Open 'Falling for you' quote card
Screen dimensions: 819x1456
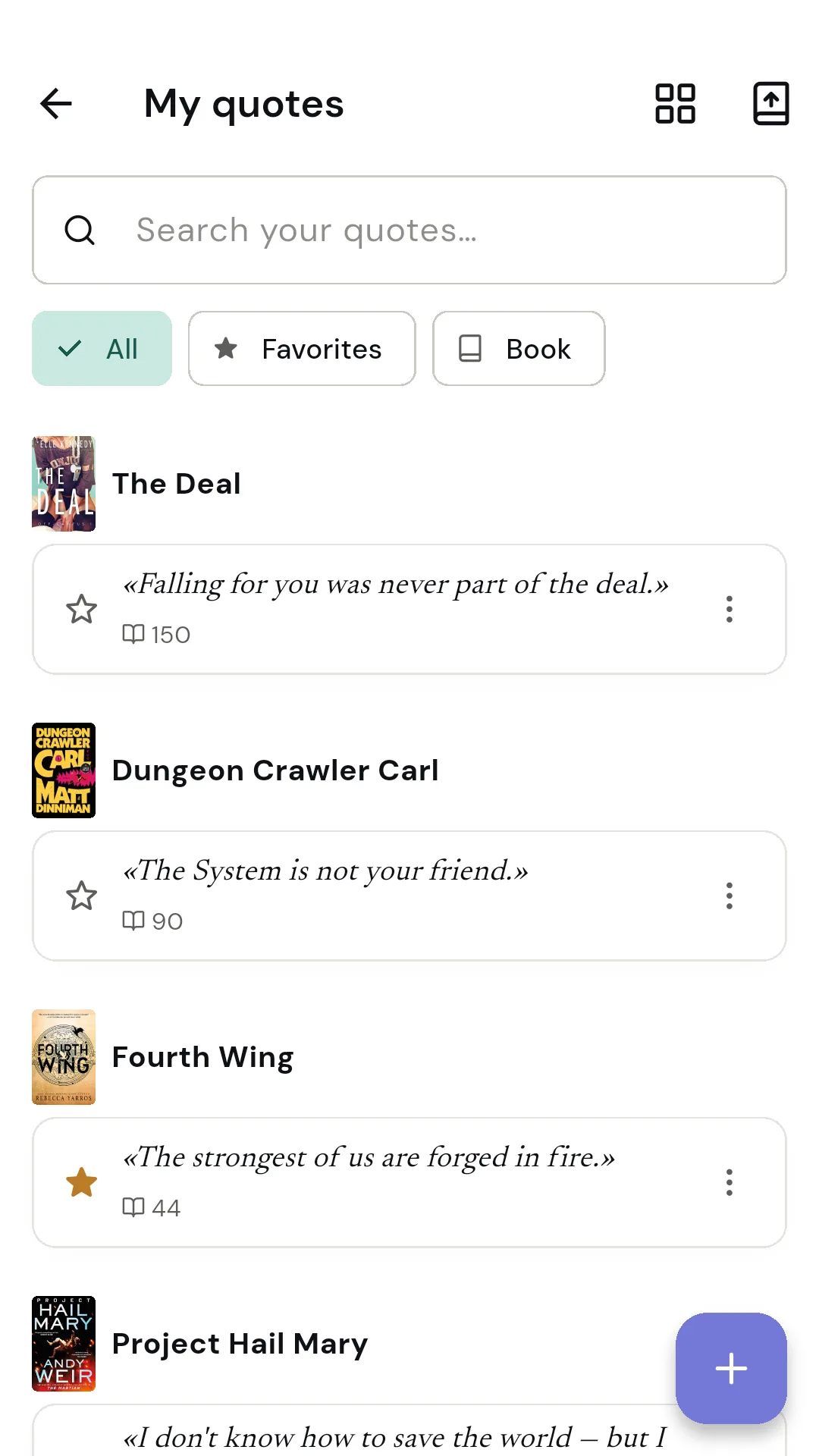click(x=409, y=609)
